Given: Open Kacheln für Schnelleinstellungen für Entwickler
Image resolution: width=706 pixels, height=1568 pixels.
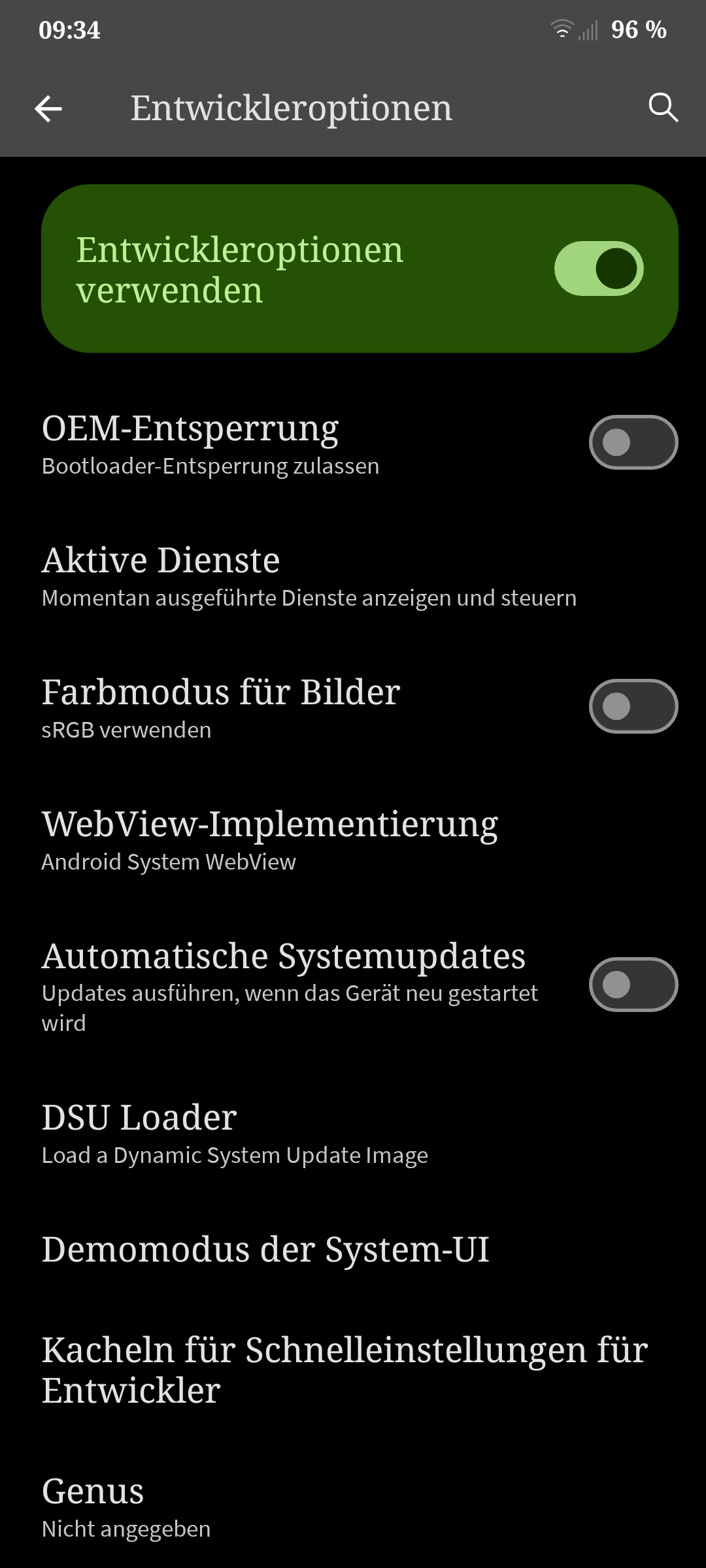Looking at the screenshot, I should tap(345, 1369).
